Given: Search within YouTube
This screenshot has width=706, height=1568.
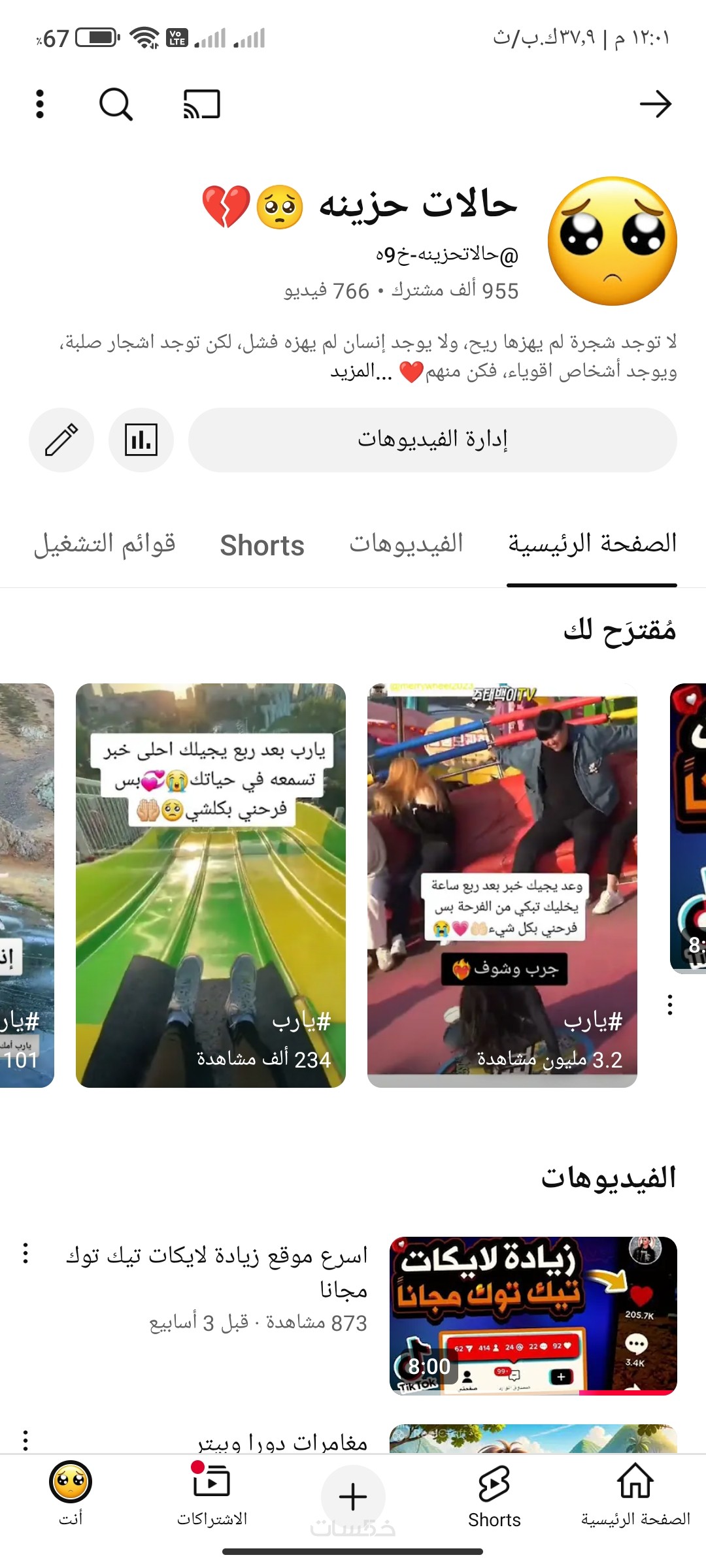Looking at the screenshot, I should pyautogui.click(x=116, y=105).
